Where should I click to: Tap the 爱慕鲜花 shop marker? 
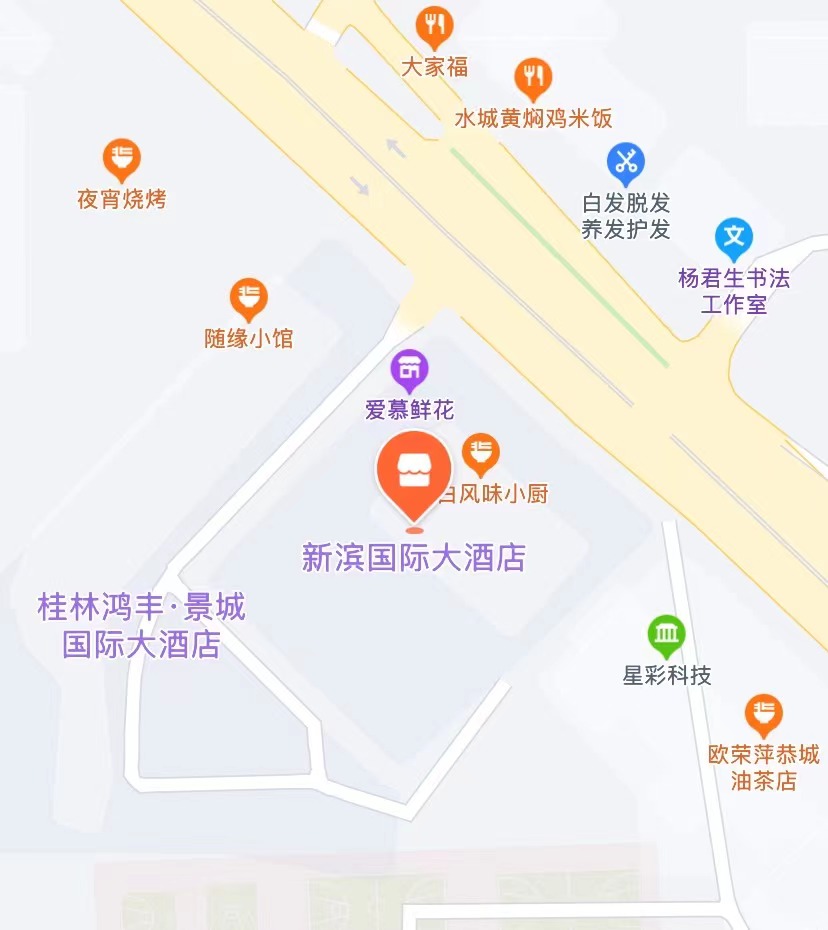(x=409, y=369)
